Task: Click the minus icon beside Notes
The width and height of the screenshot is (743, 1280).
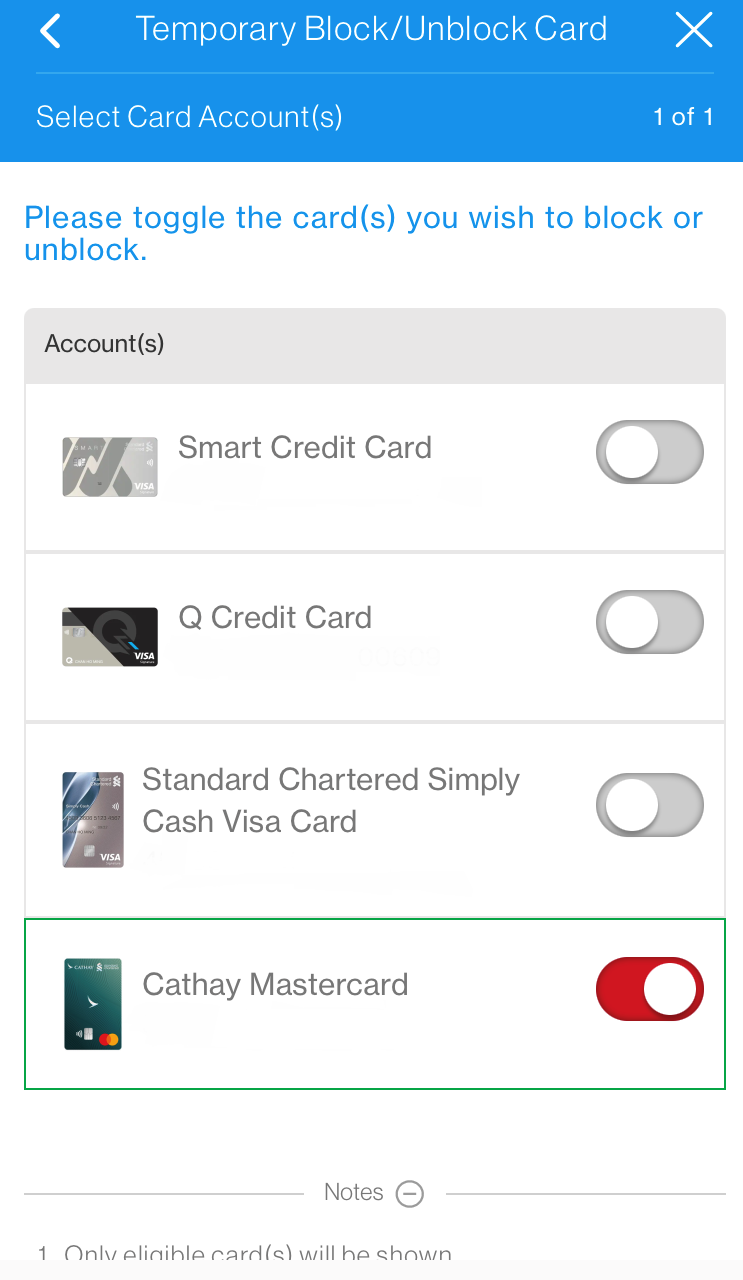Action: 409,1192
